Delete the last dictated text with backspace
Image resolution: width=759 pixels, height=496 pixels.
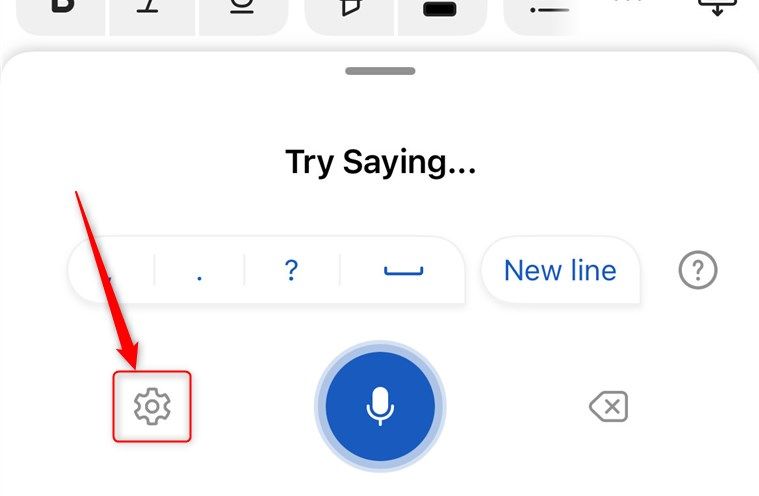tap(608, 407)
